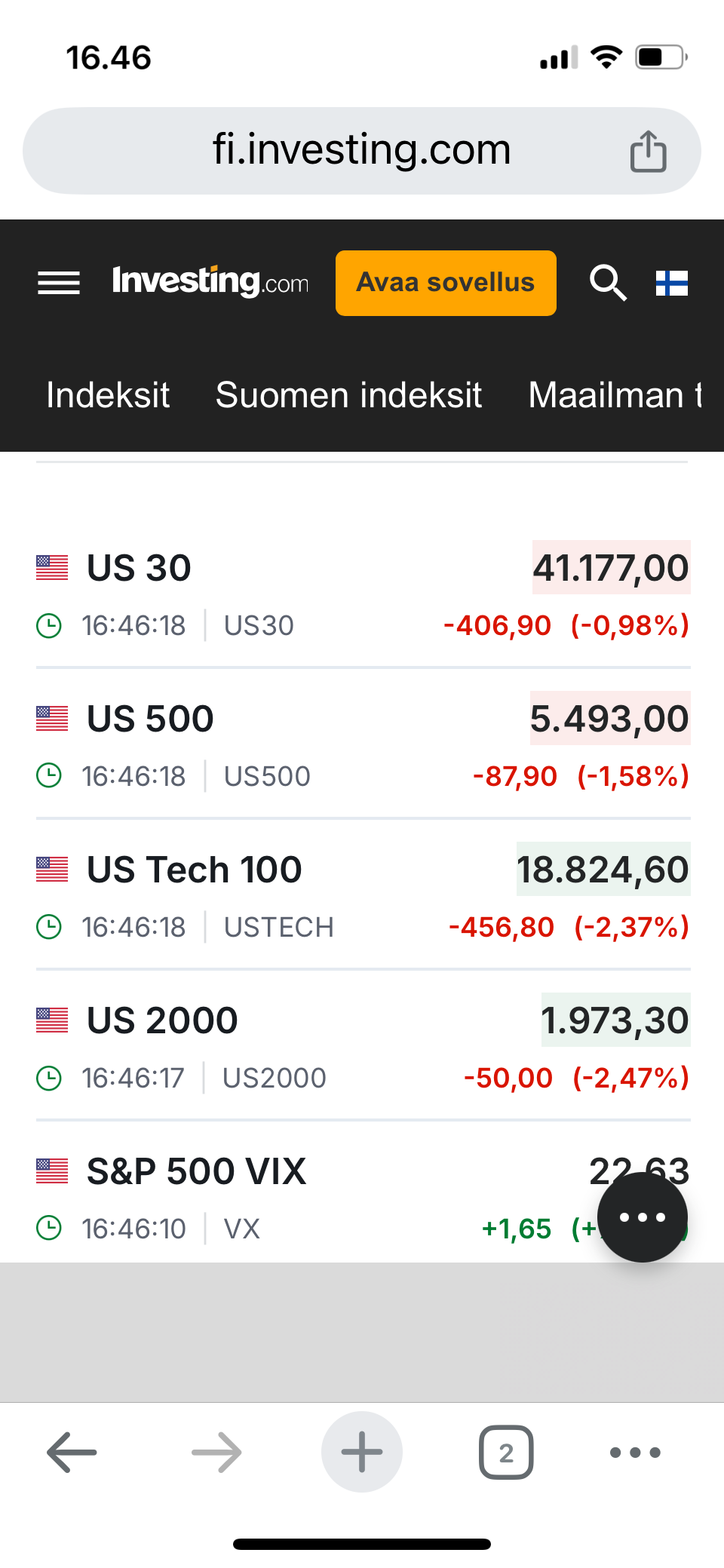View the US Tech 100 index
The height and width of the screenshot is (1568, 724).
[x=363, y=894]
